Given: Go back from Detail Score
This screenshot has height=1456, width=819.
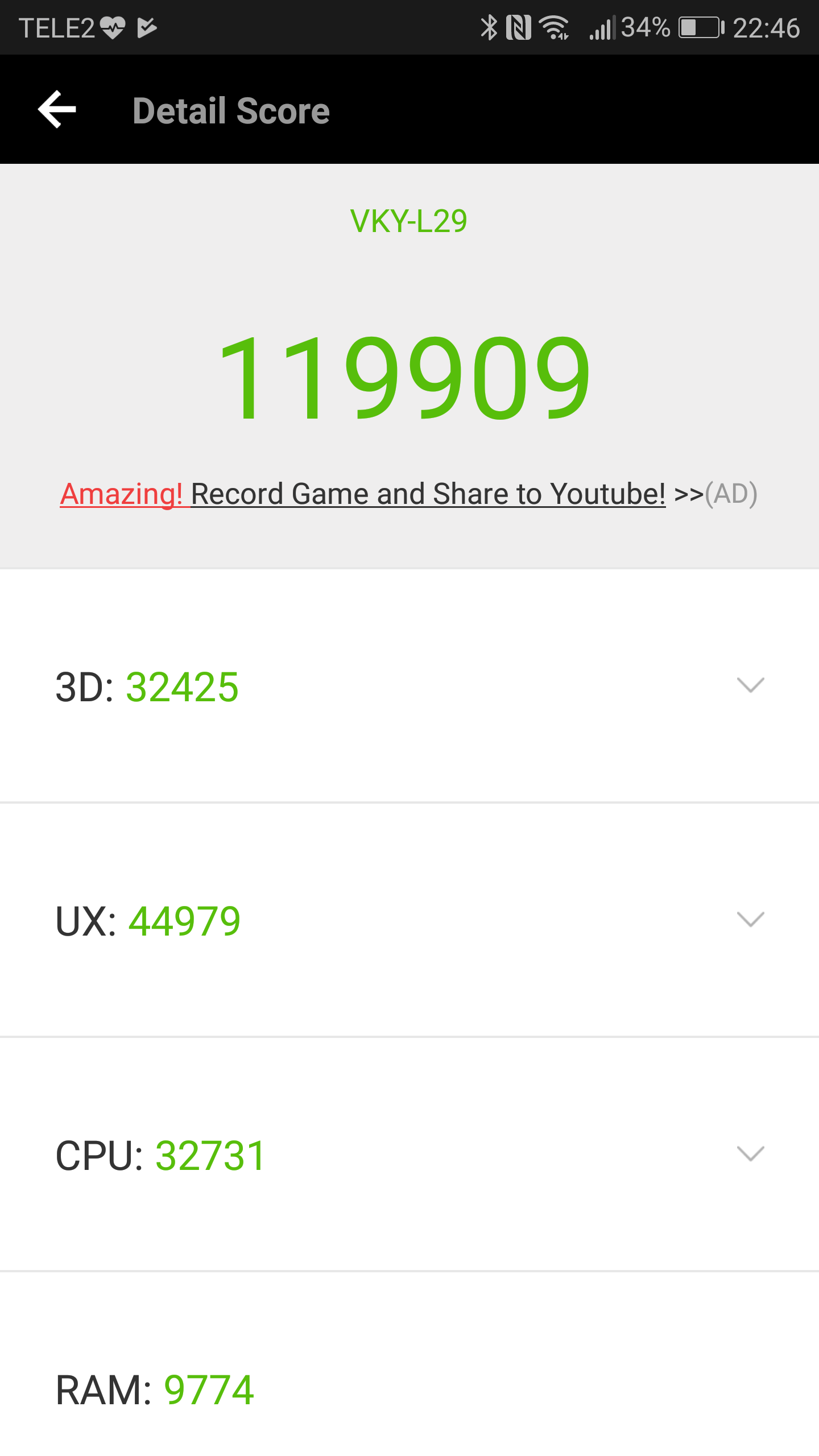Looking at the screenshot, I should (57, 109).
